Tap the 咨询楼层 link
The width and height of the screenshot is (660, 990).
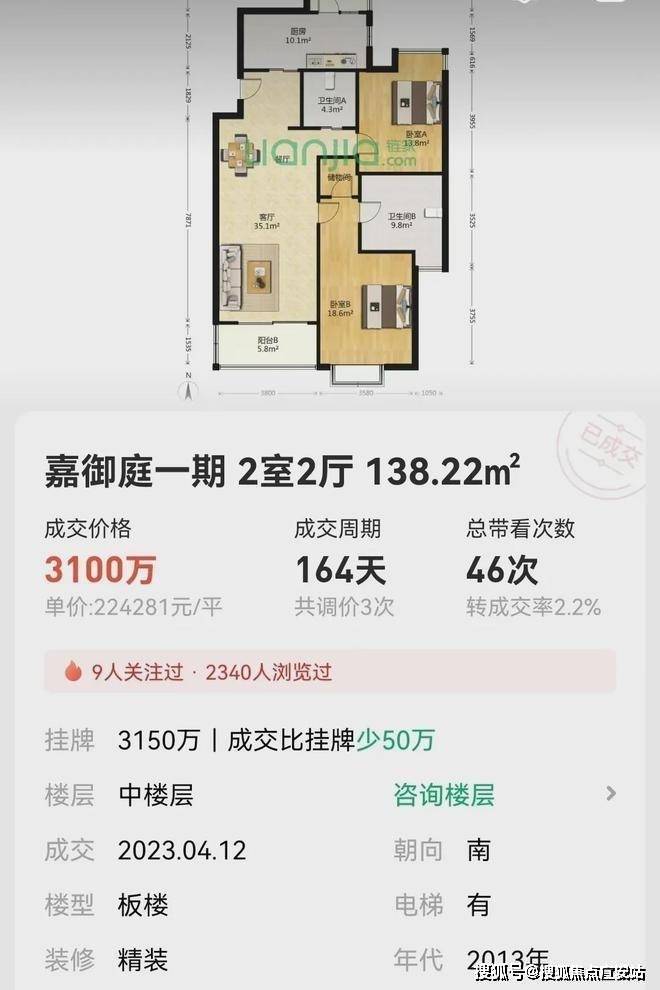444,795
